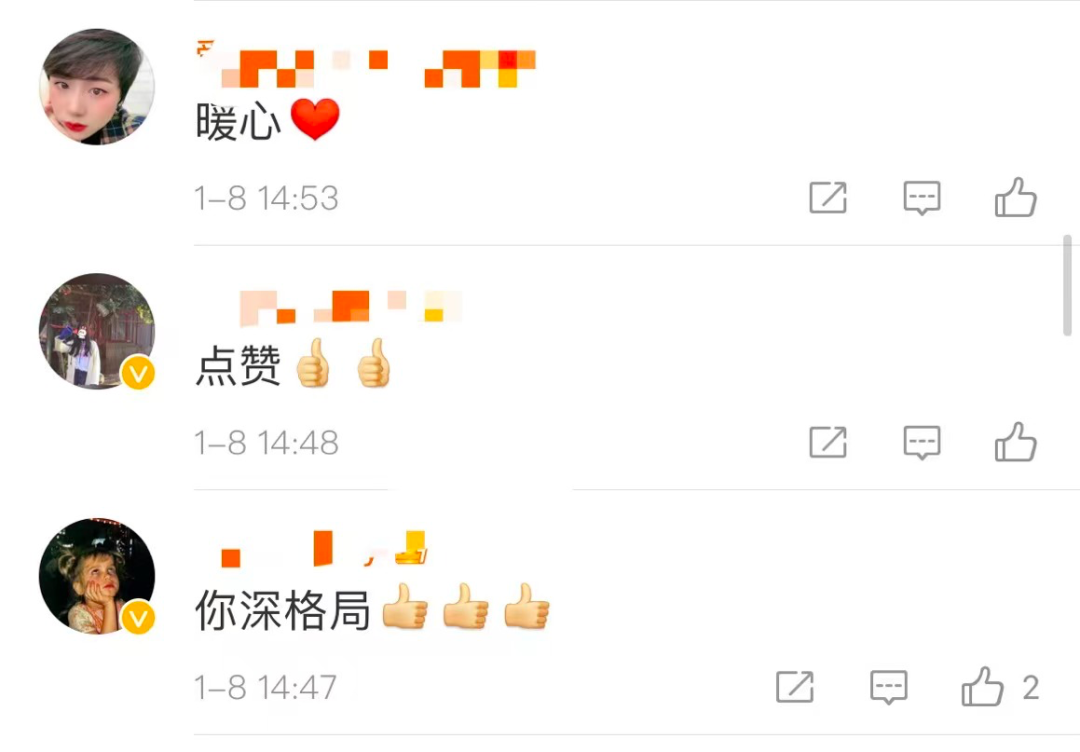Repost the 暖心 comment
The height and width of the screenshot is (752, 1080).
tap(827, 198)
